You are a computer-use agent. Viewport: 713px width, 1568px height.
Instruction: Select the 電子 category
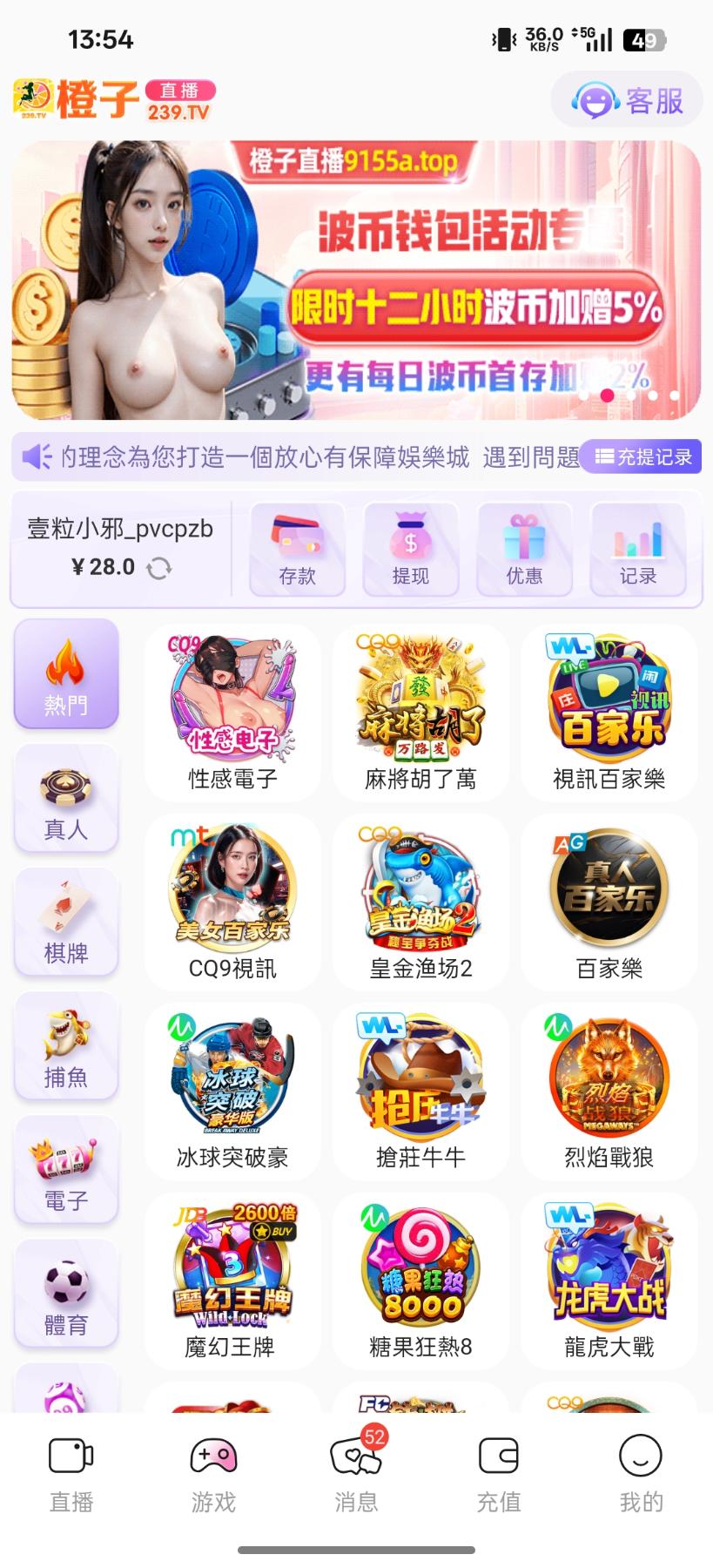point(66,1171)
